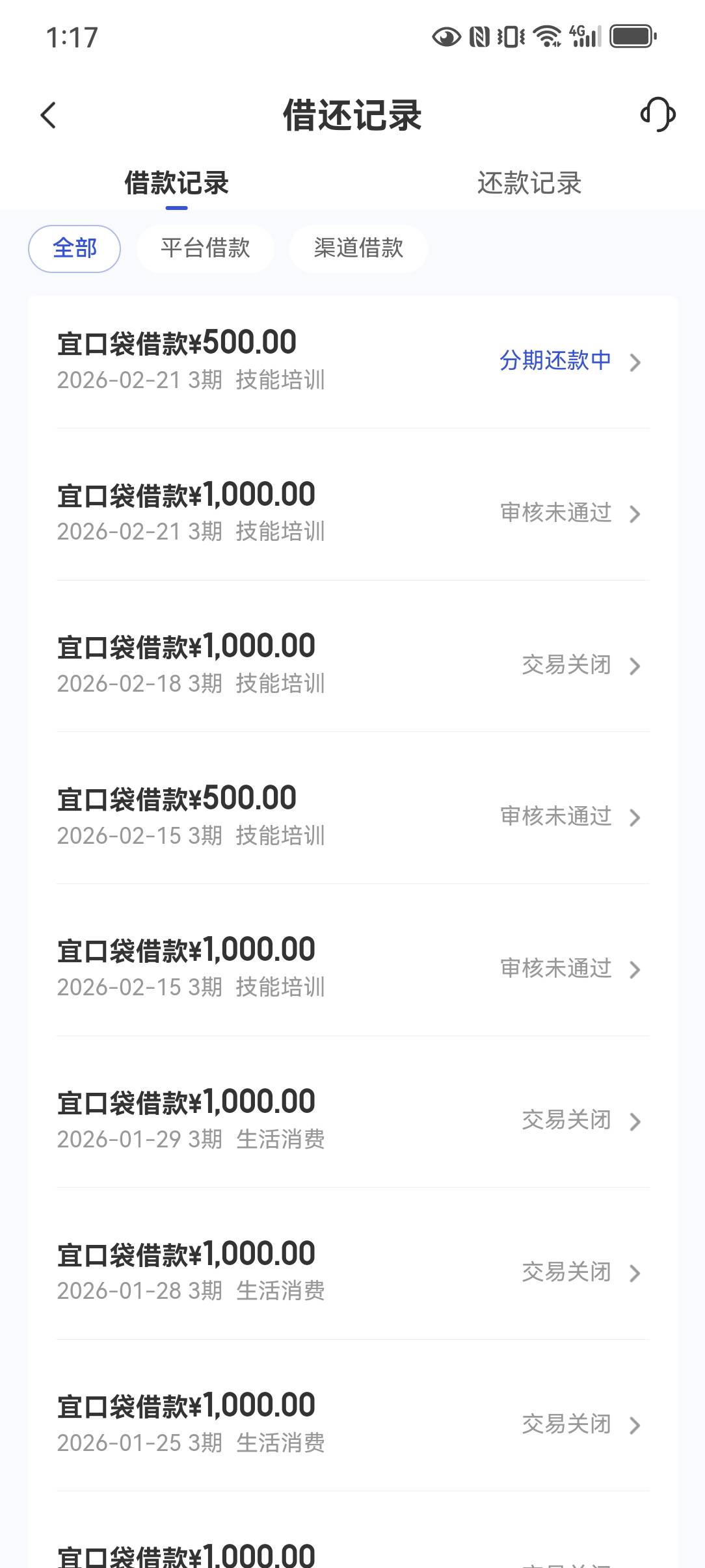Screen dimensions: 705x1568
Task: Switch to the 还款记录 tab
Action: (529, 183)
